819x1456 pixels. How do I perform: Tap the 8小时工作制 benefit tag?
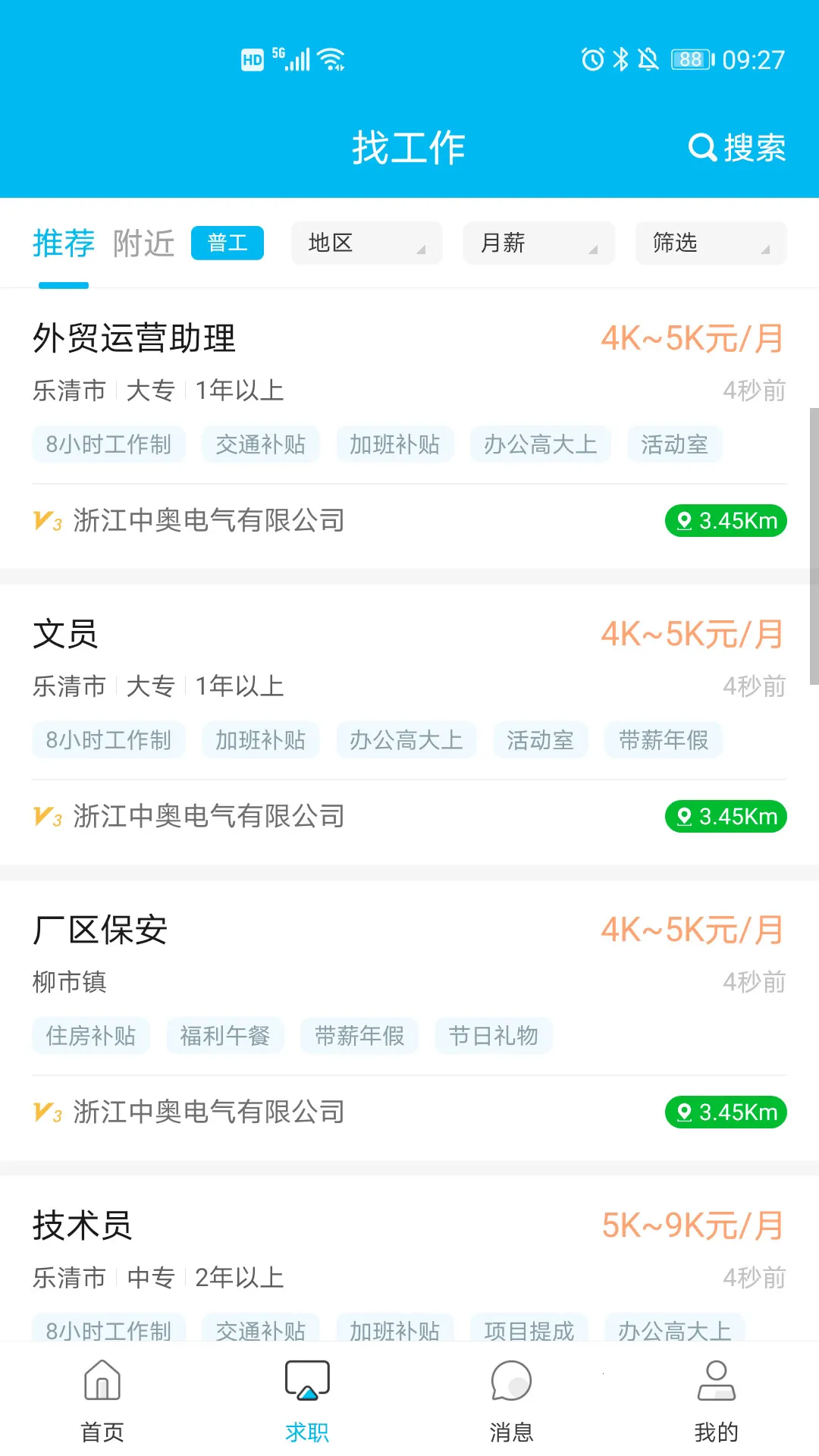[x=108, y=444]
